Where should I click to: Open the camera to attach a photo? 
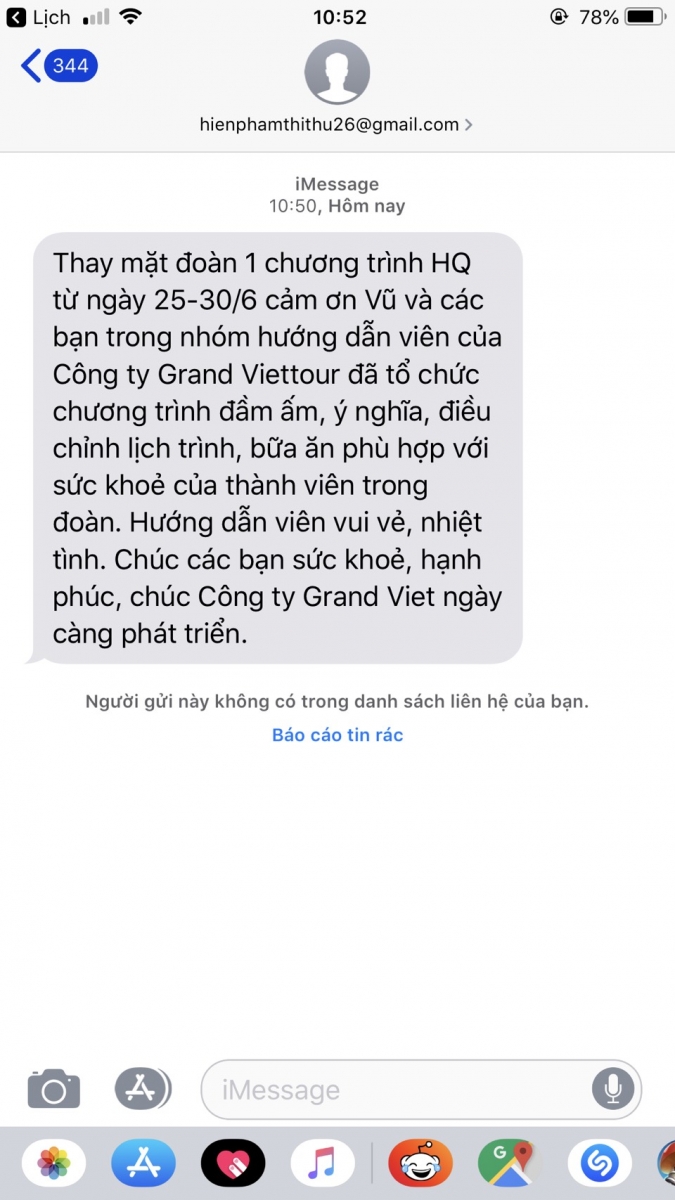53,1089
